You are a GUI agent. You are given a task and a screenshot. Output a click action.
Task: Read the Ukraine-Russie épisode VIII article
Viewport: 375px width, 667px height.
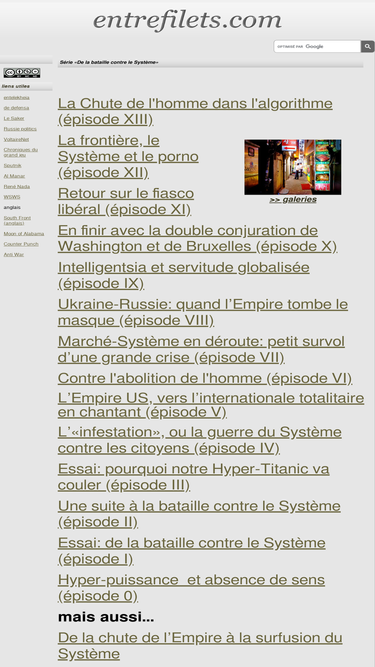(x=203, y=312)
